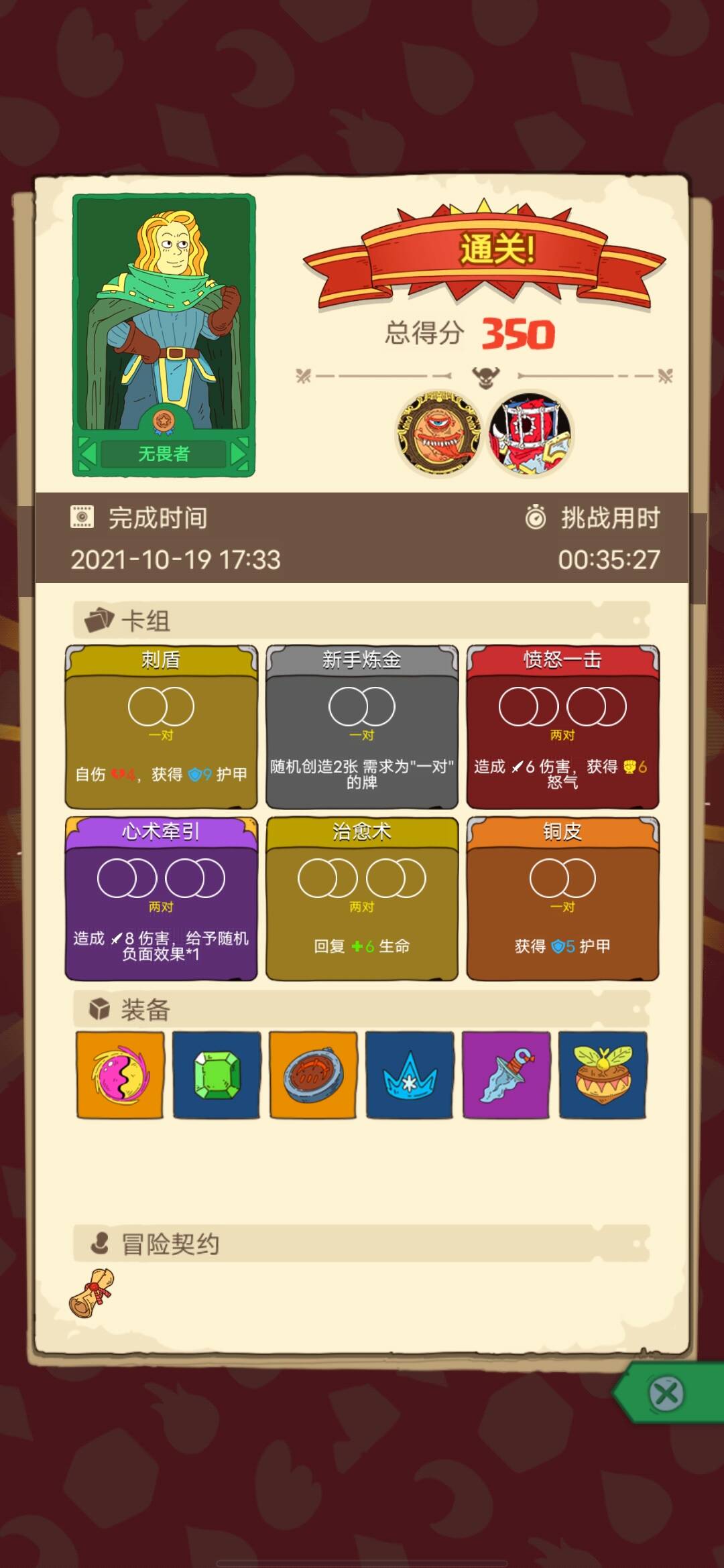Viewport: 724px width, 1568px height.
Task: Tap the one-eyed monster boss badge
Action: click(x=439, y=433)
